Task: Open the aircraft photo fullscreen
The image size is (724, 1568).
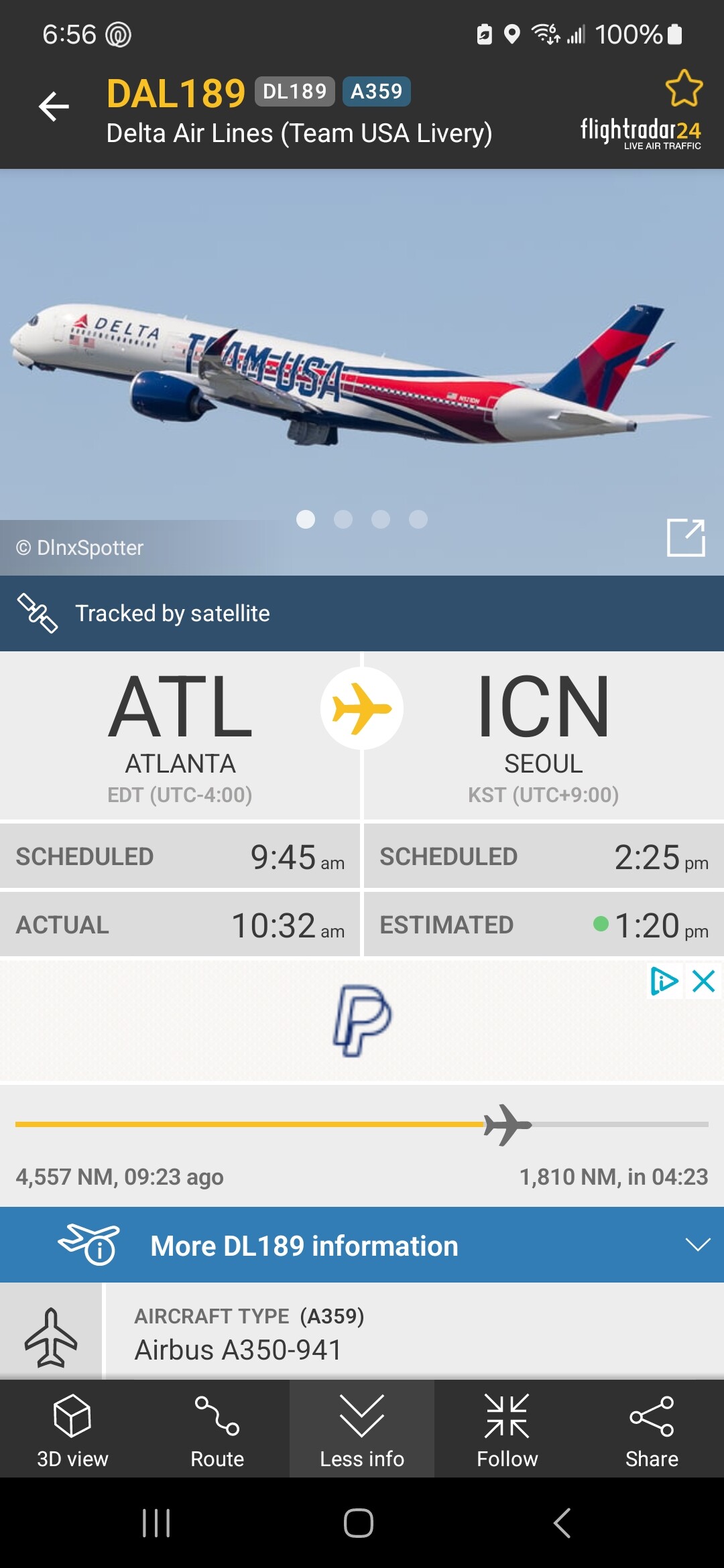Action: click(x=685, y=537)
